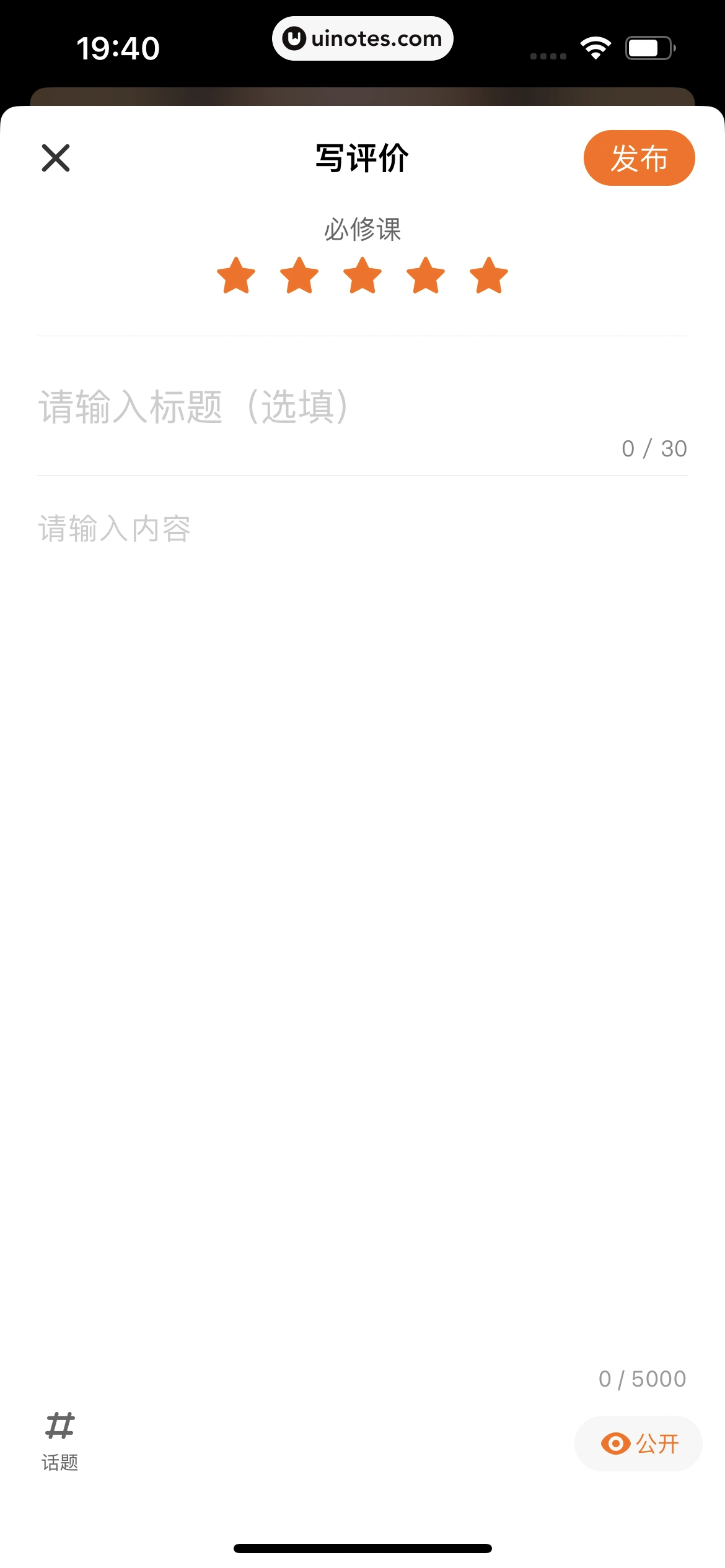The width and height of the screenshot is (725, 1568).
Task: Set rating to four stars
Action: [426, 276]
